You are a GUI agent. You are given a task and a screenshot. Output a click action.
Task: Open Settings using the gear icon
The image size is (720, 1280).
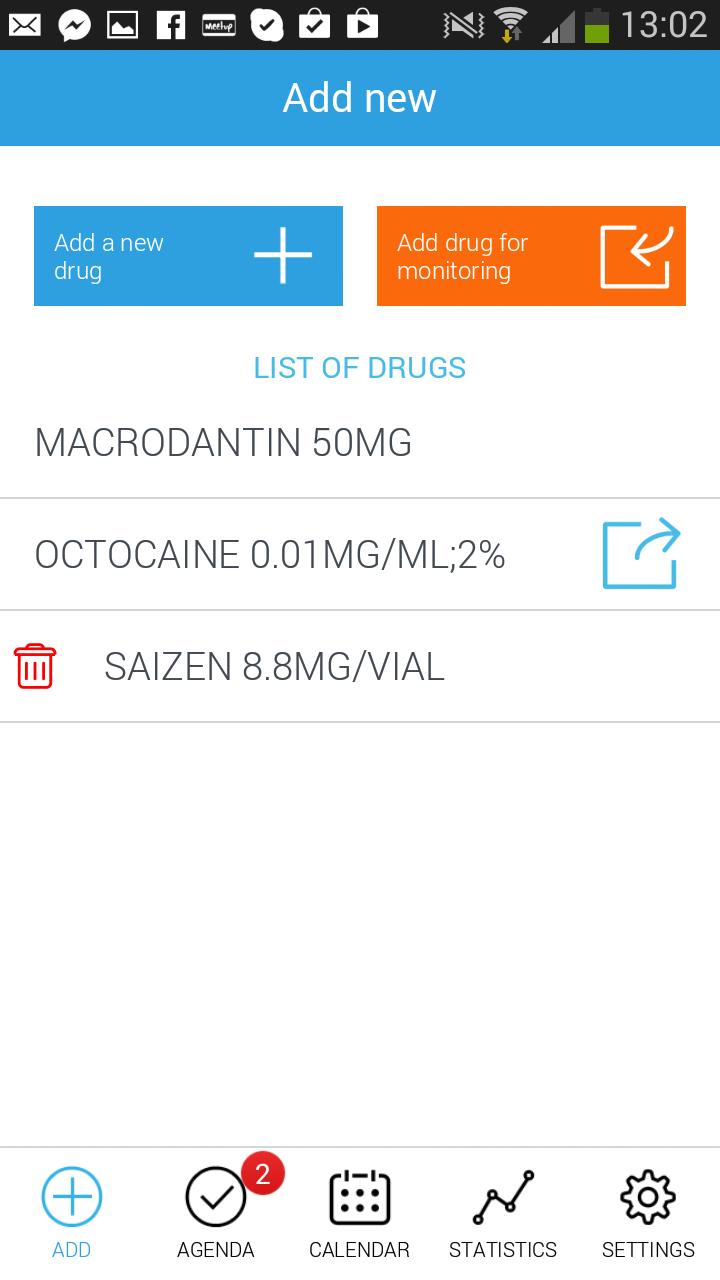pyautogui.click(x=648, y=1195)
